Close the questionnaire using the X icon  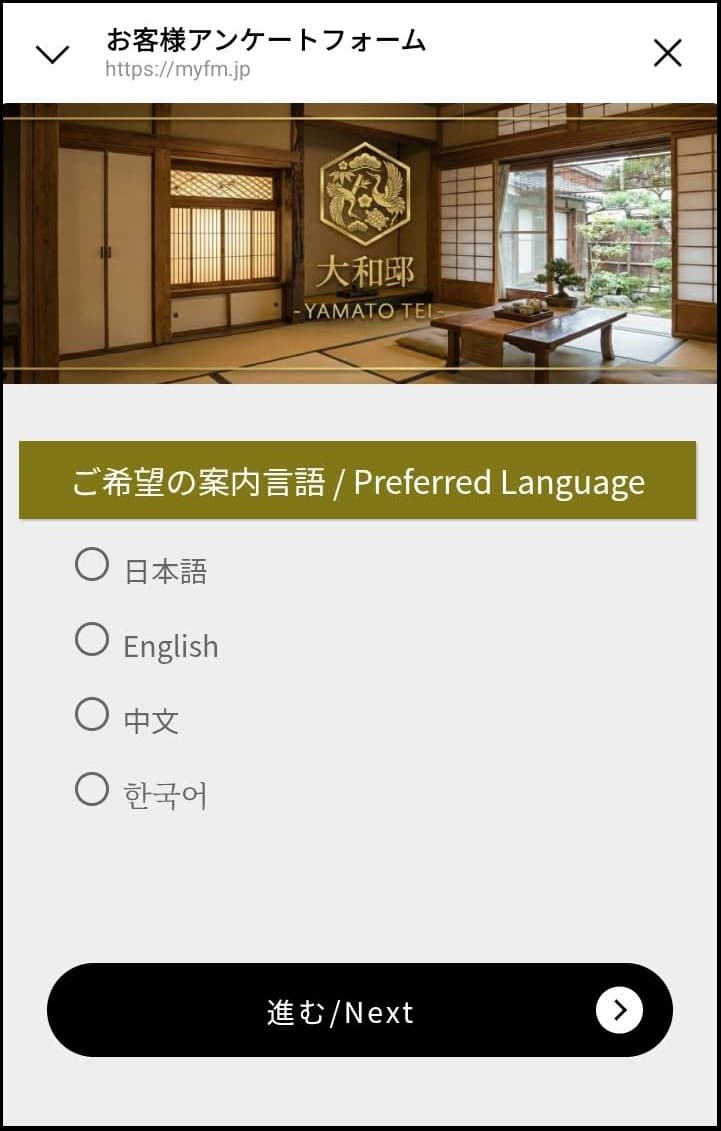pos(667,53)
